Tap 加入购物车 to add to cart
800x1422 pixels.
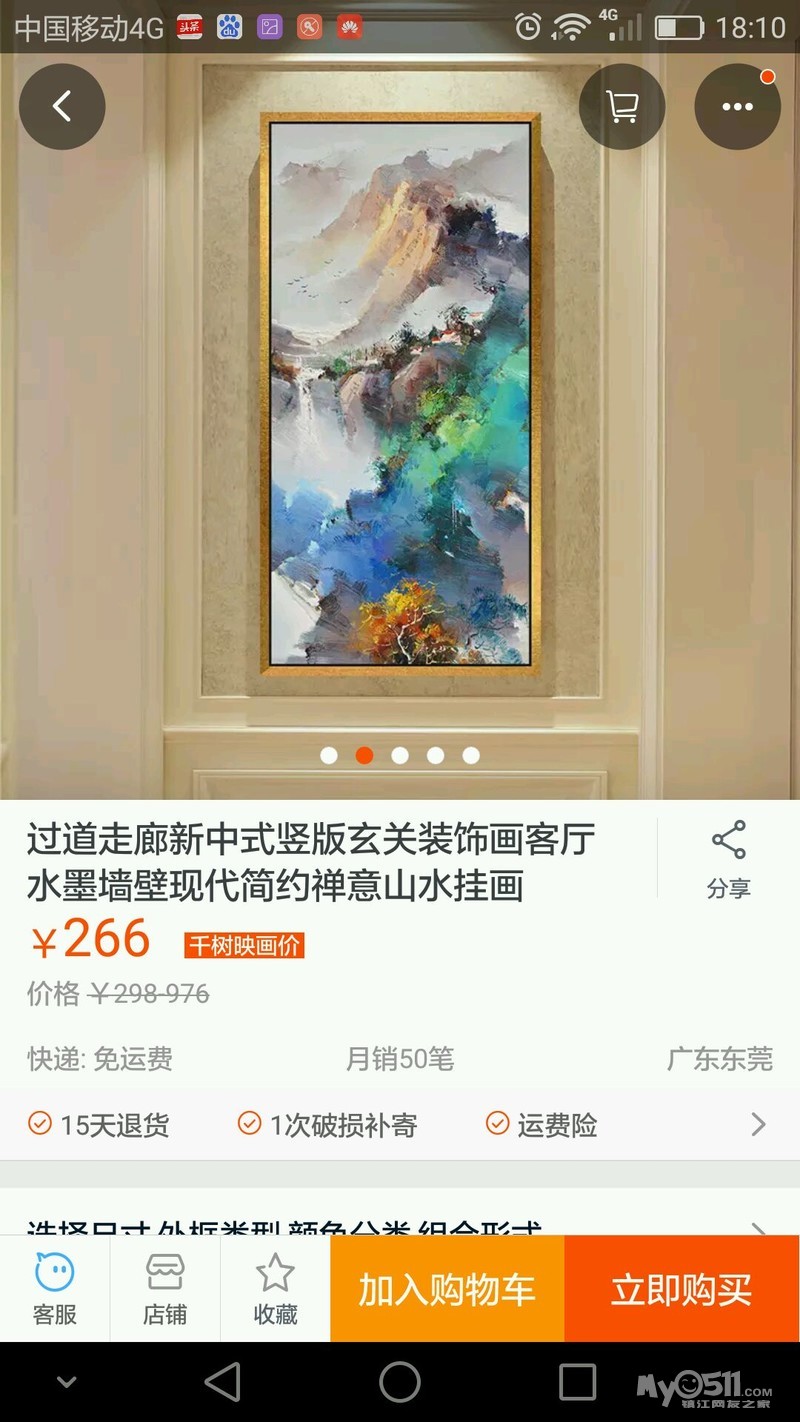447,1289
